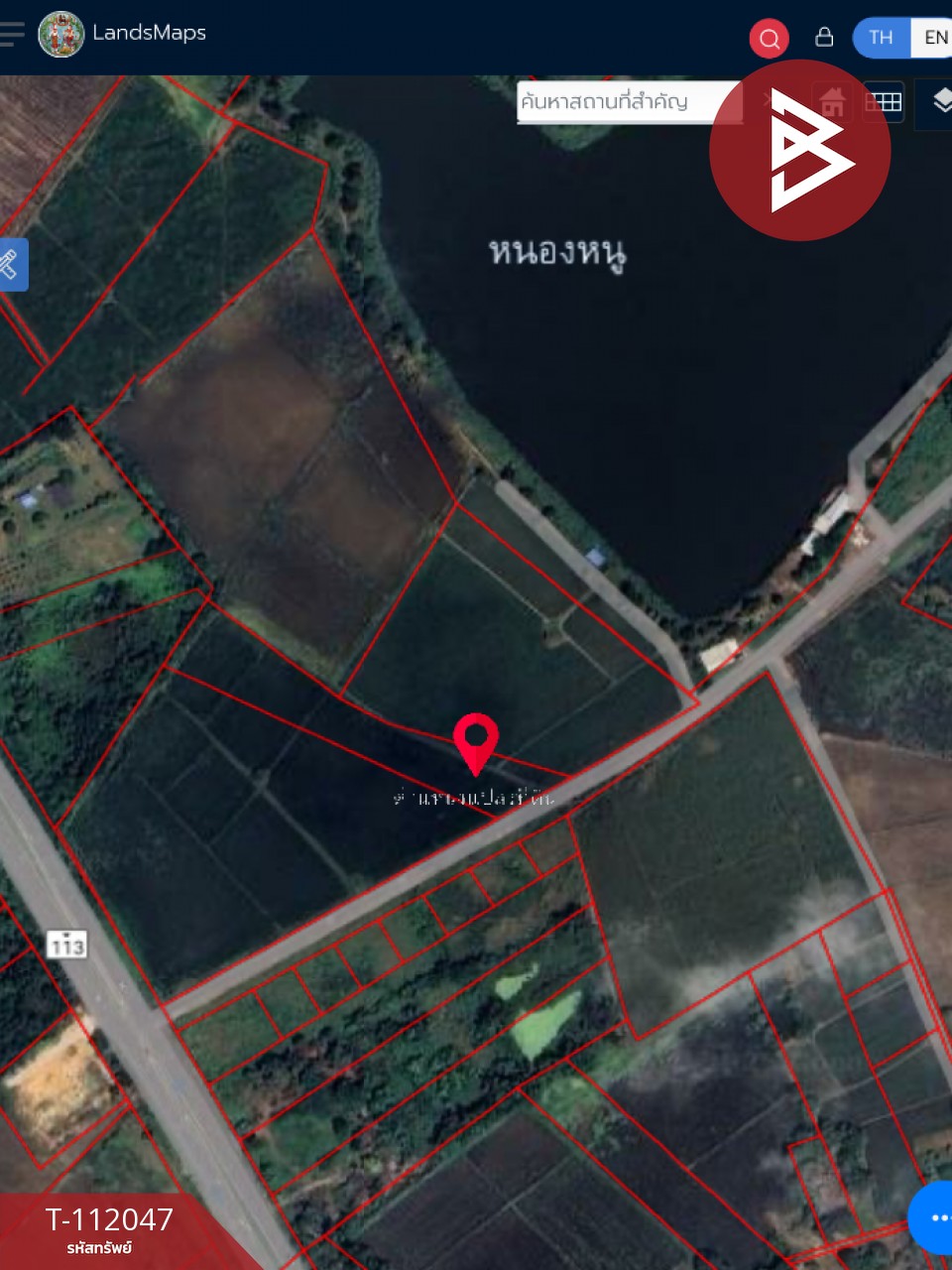
Task: Switch language to TH
Action: point(881,38)
